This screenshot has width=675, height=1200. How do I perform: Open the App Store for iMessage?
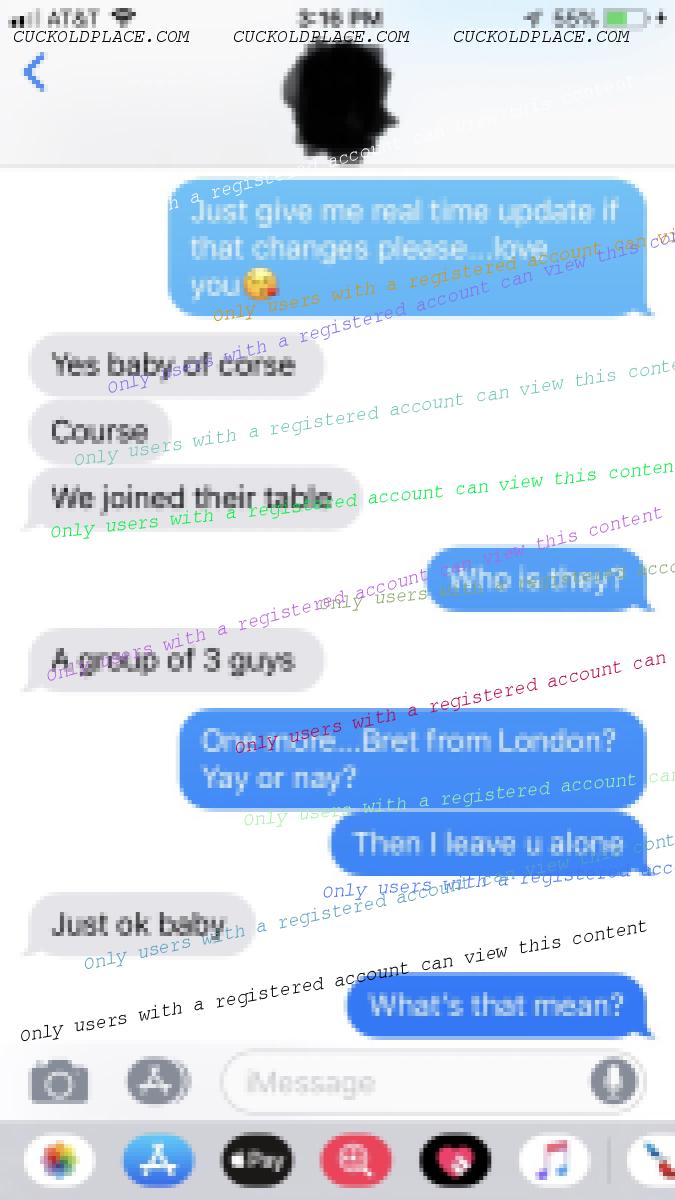click(158, 1161)
